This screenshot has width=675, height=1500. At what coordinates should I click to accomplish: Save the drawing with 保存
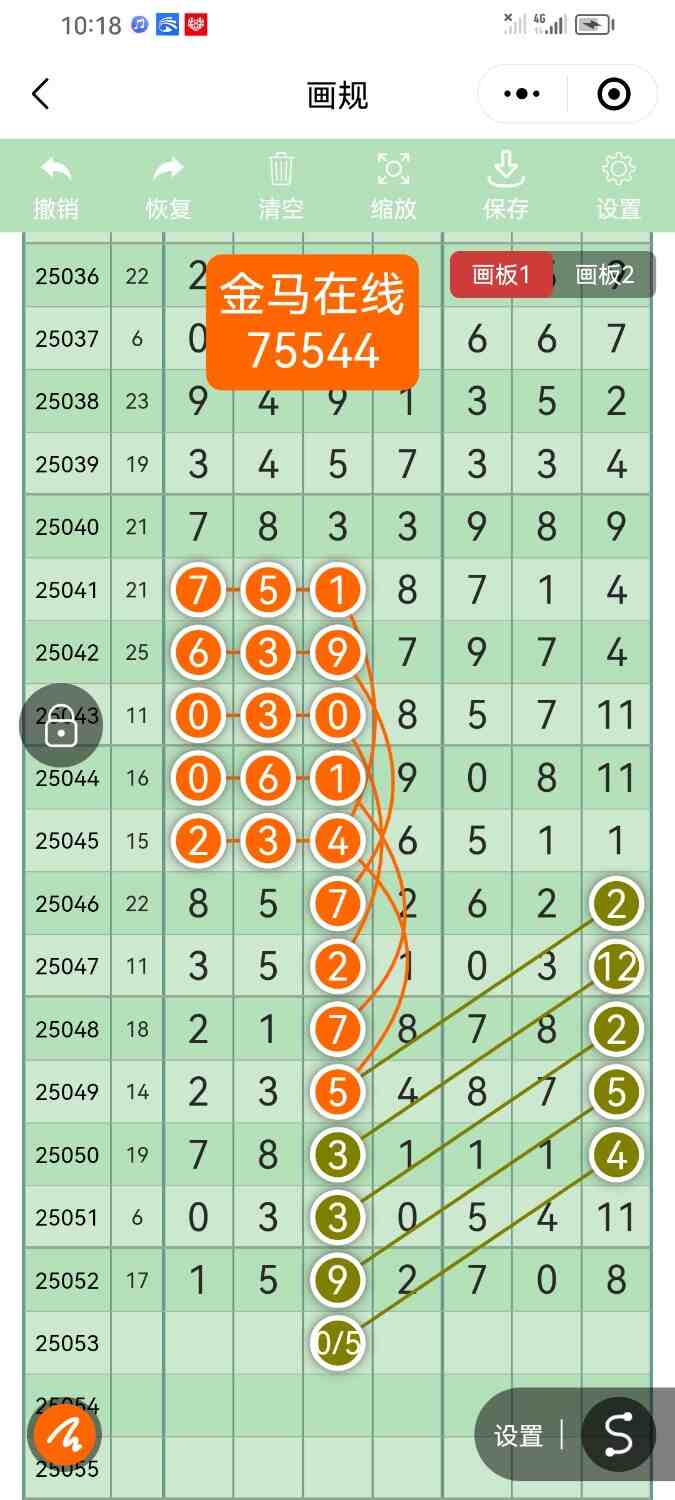point(506,187)
